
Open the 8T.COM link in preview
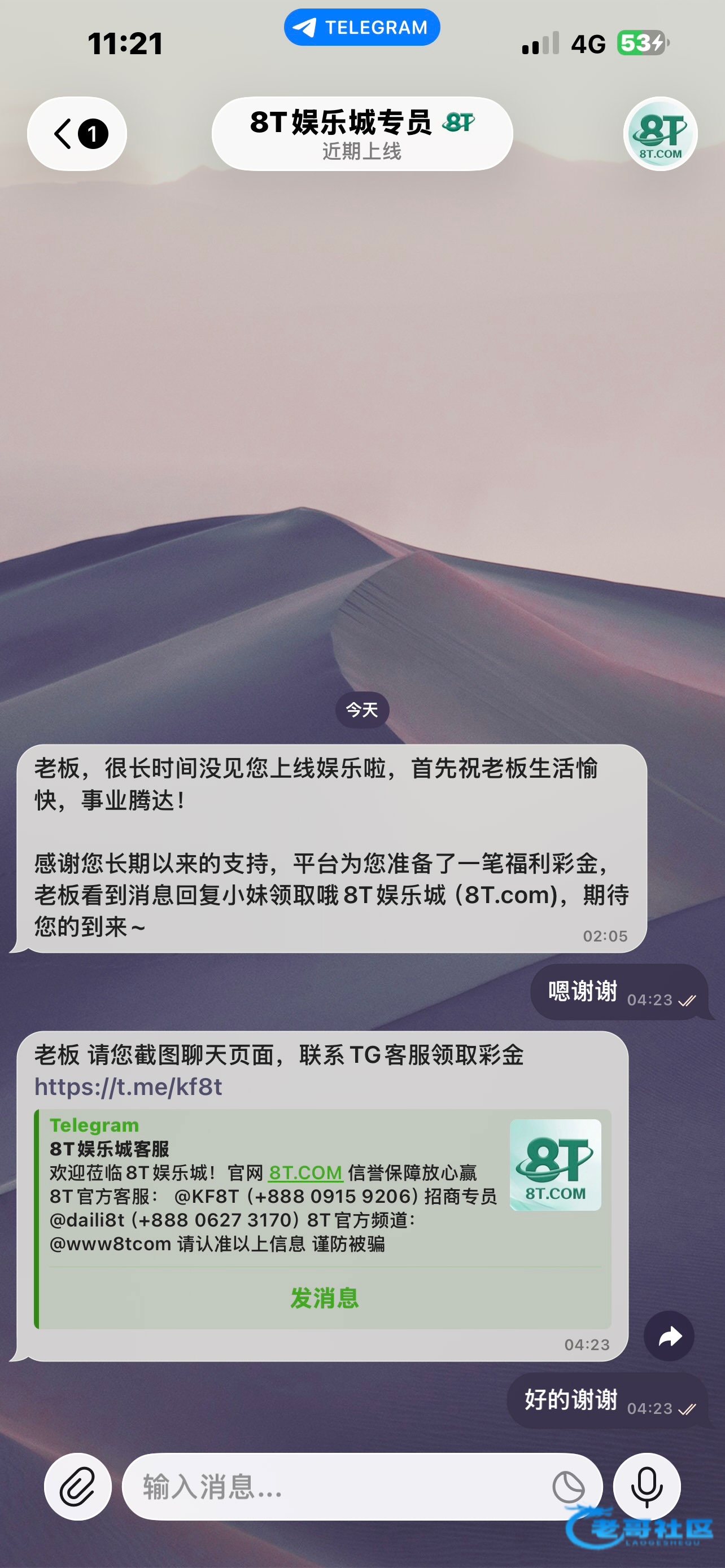305,1172
